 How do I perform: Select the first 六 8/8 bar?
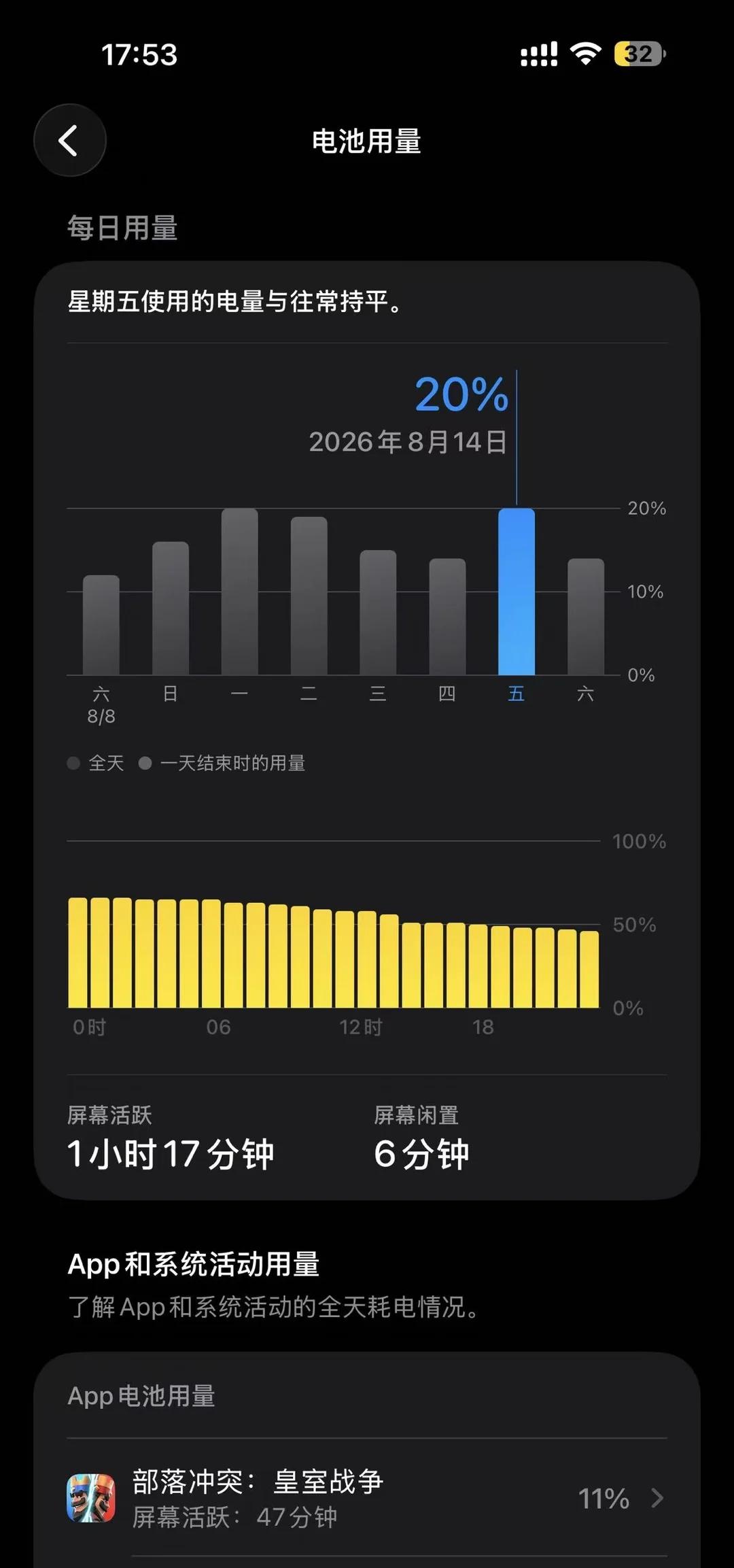click(x=101, y=625)
